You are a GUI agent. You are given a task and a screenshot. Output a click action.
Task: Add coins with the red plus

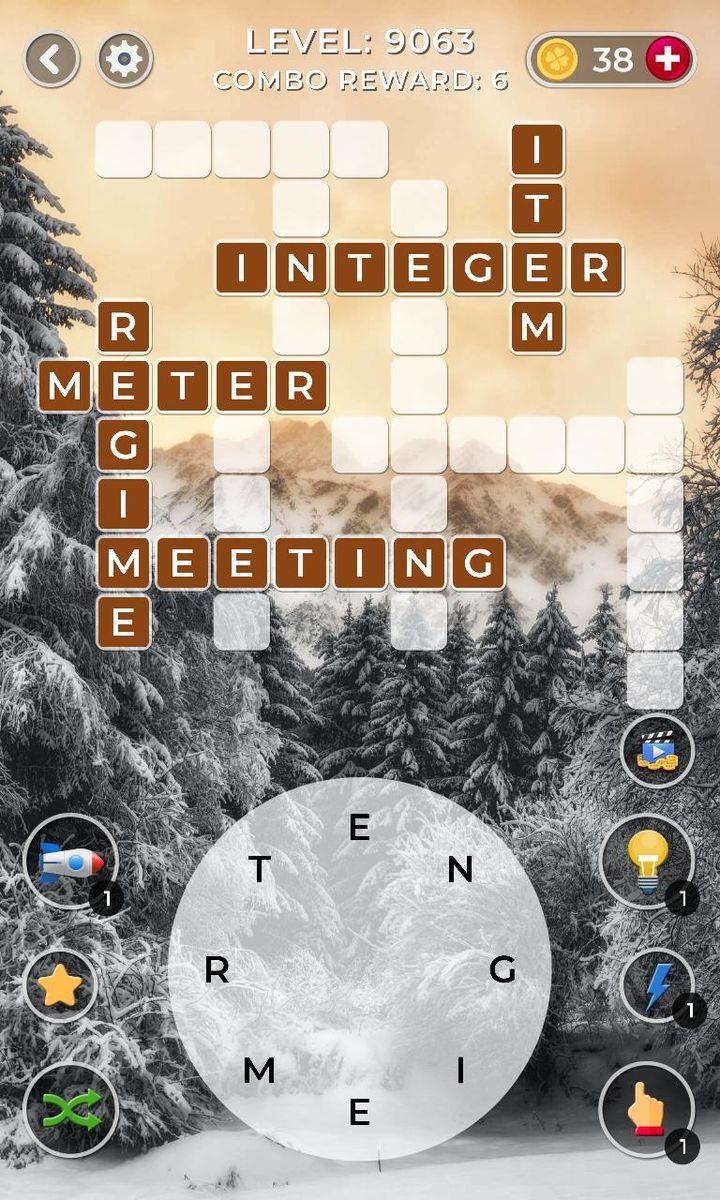[x=668, y=60]
